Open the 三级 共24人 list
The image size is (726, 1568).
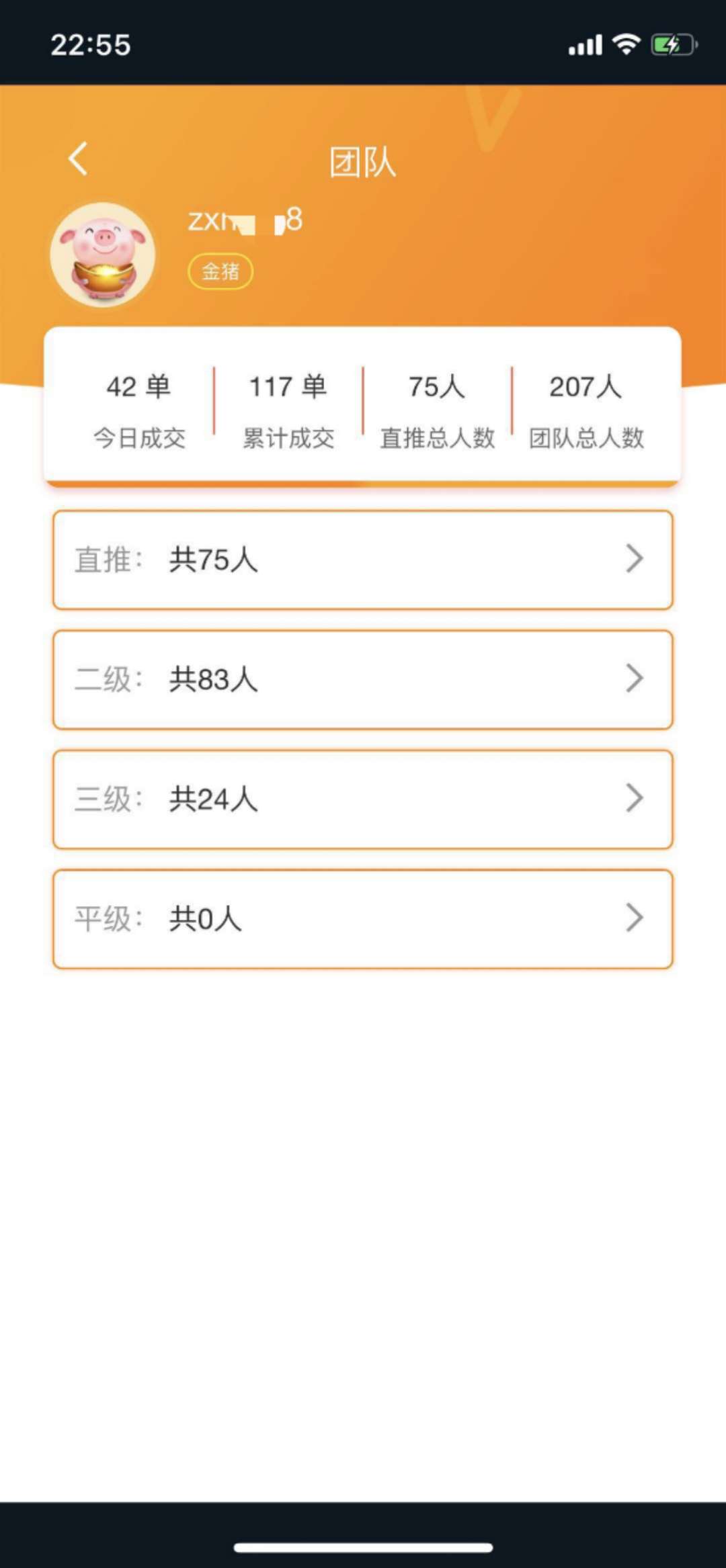coord(363,799)
